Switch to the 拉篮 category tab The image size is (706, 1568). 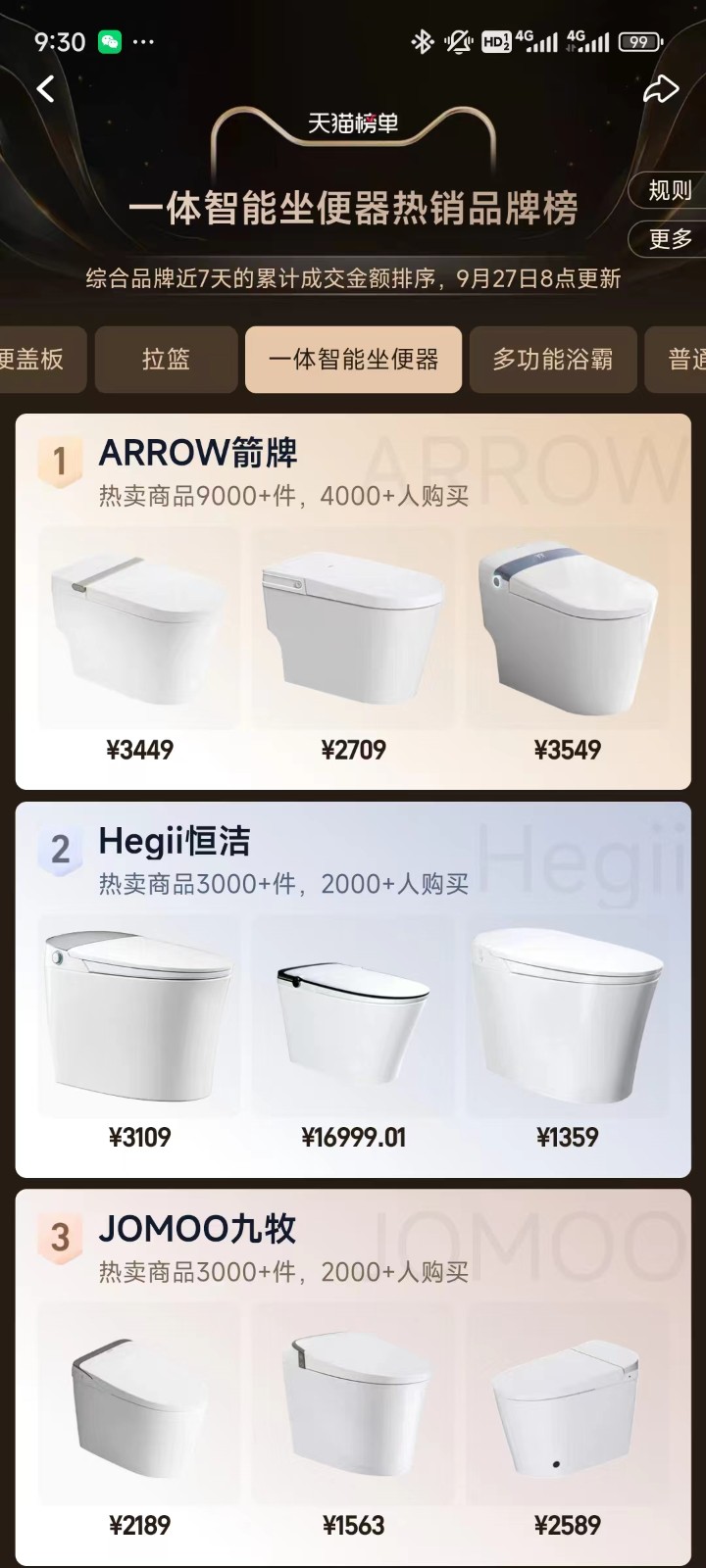point(166,360)
